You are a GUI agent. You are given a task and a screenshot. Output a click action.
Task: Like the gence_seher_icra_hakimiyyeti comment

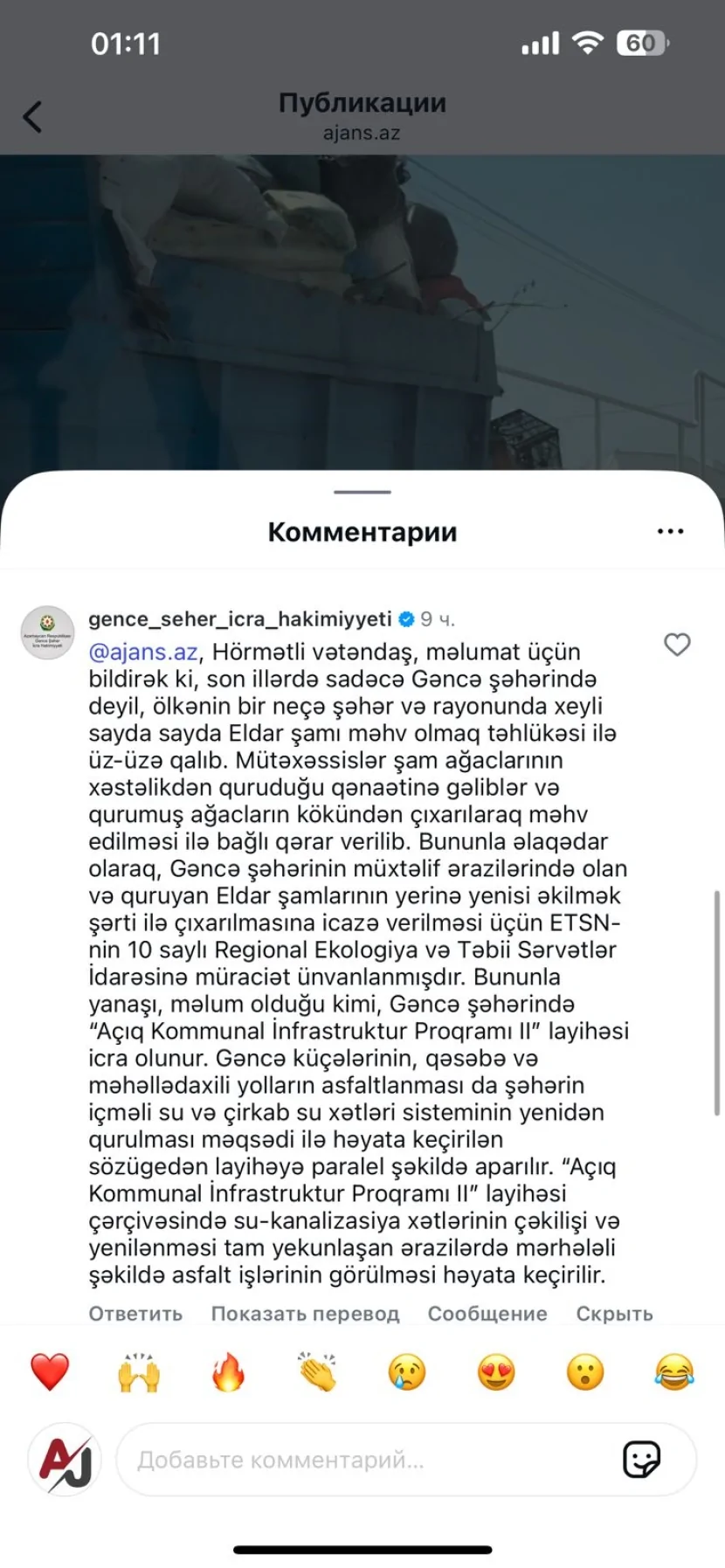coord(677,645)
